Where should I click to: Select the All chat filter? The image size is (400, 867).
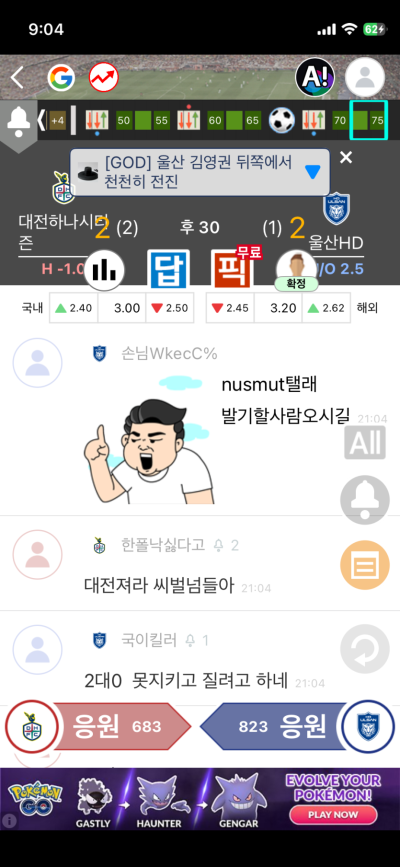pos(365,442)
